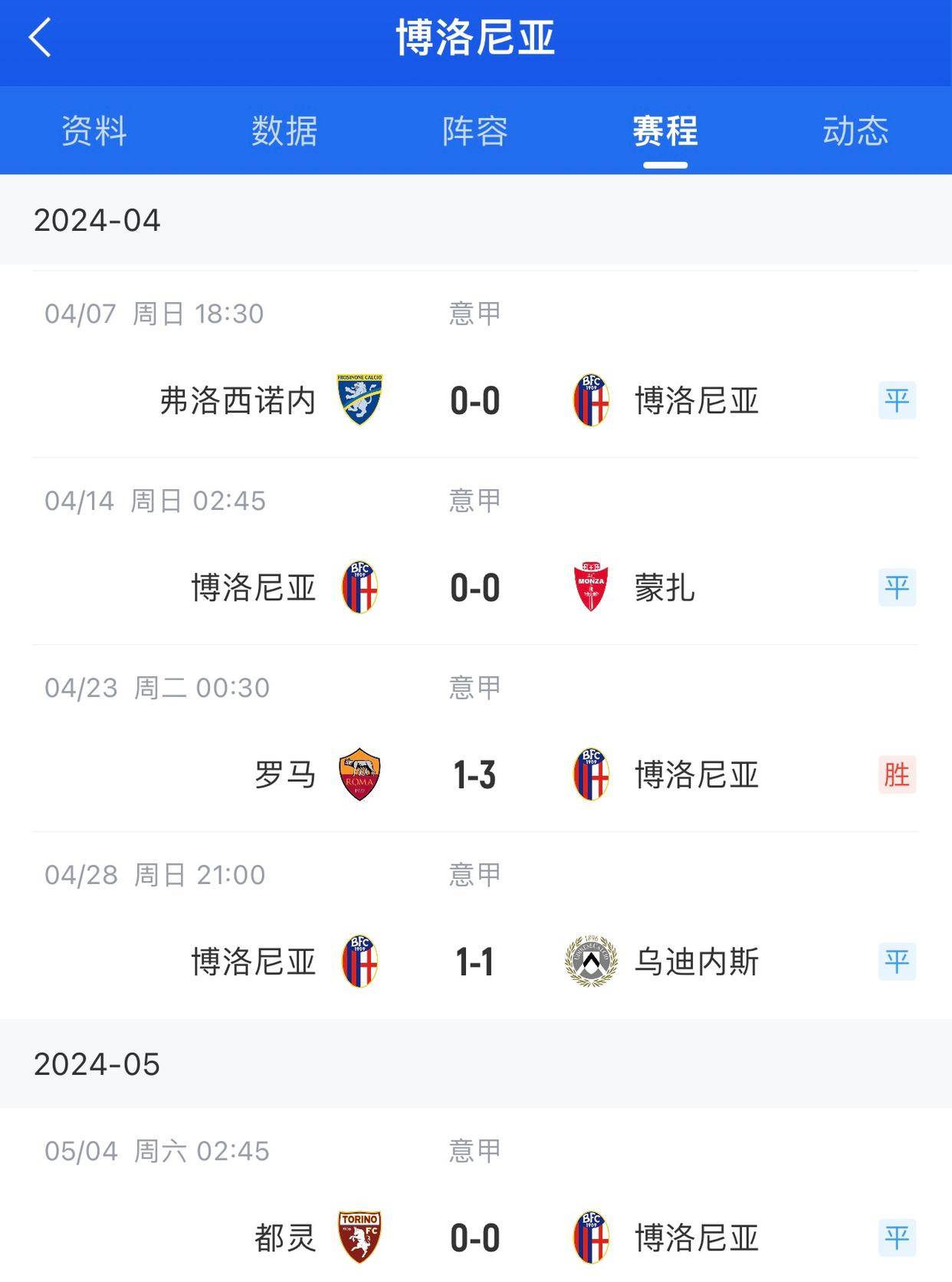The width and height of the screenshot is (952, 1282).
Task: Open the 阵容 tab
Action: [476, 130]
